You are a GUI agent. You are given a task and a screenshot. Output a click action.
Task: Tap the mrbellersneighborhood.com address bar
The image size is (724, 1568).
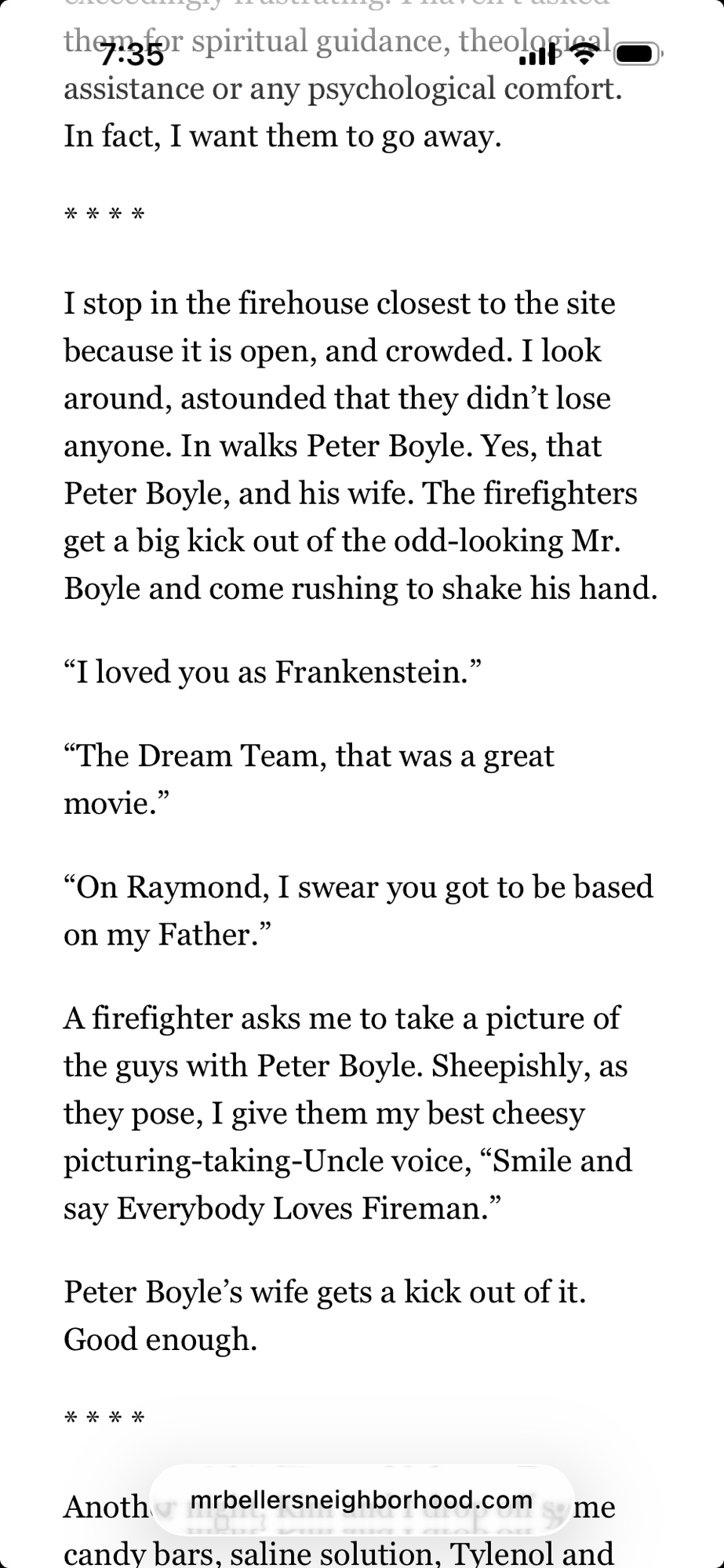pos(362,1500)
